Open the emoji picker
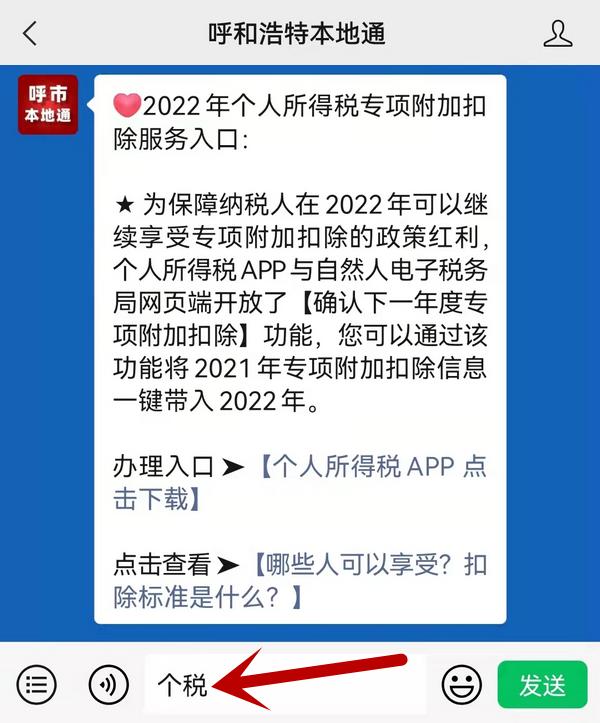 tap(461, 685)
